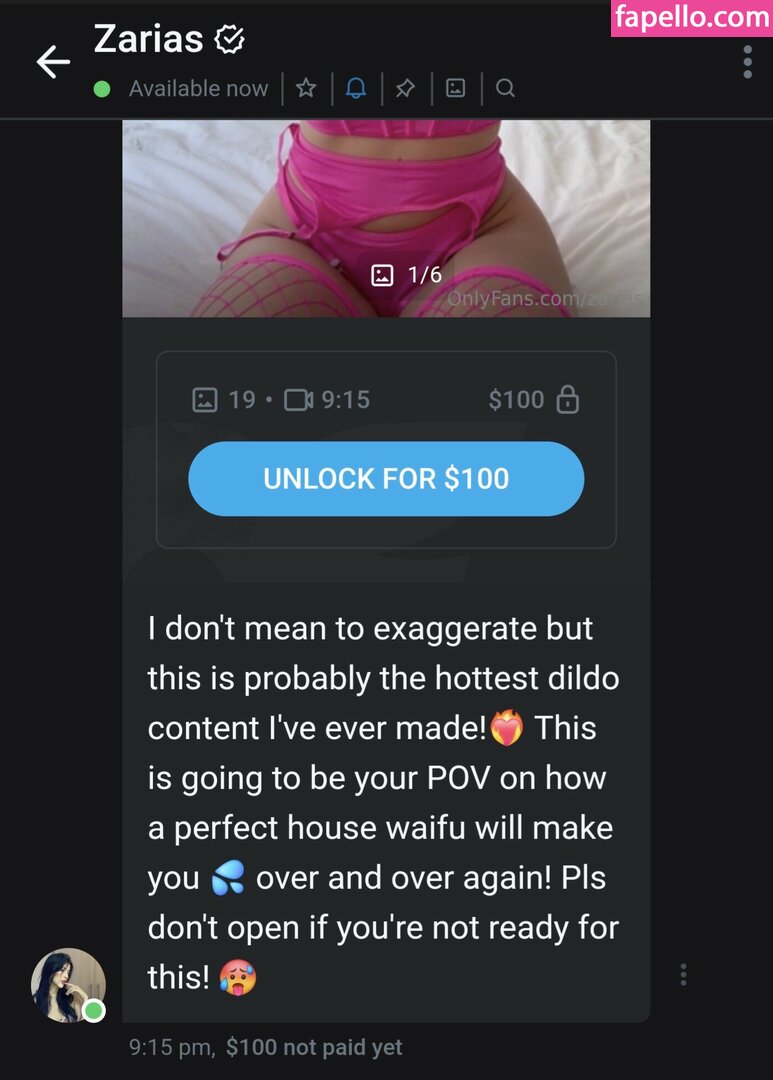Tap the sender's avatar beside the message
Viewport: 773px width, 1080px height.
click(x=68, y=985)
